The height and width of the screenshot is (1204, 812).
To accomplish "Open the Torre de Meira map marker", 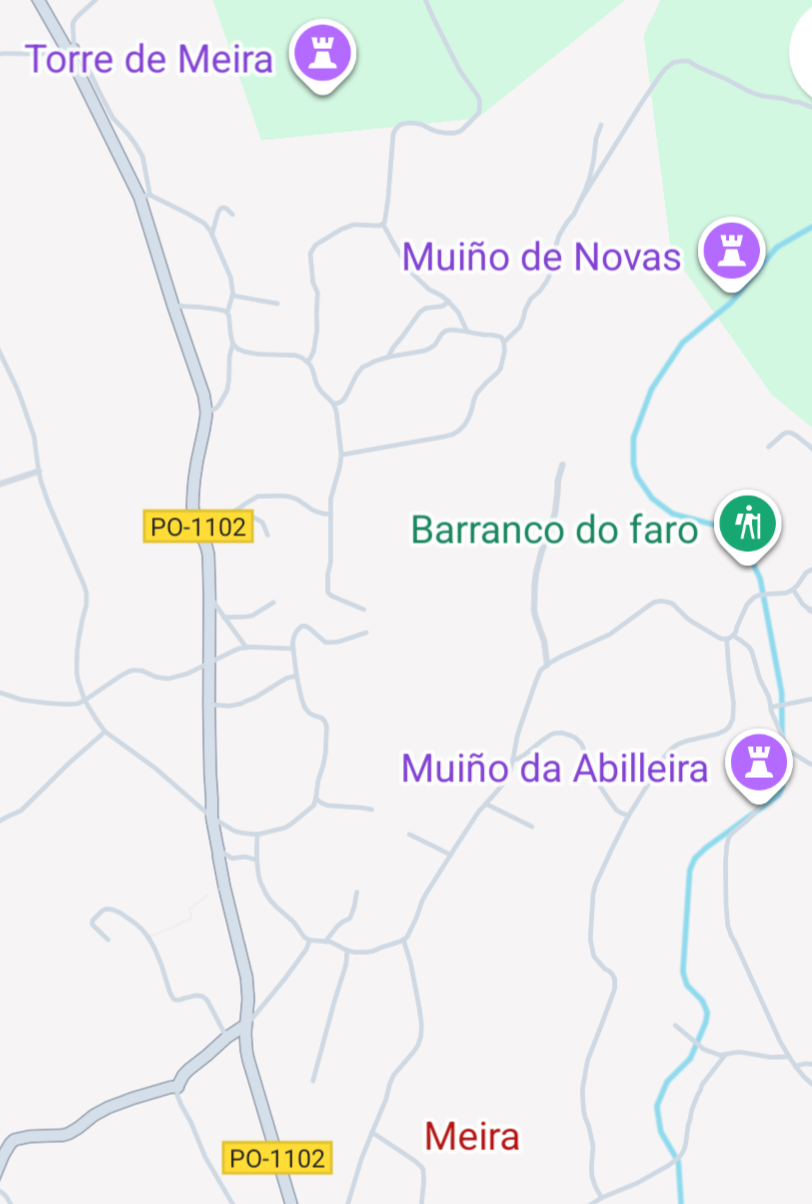I will point(323,53).
